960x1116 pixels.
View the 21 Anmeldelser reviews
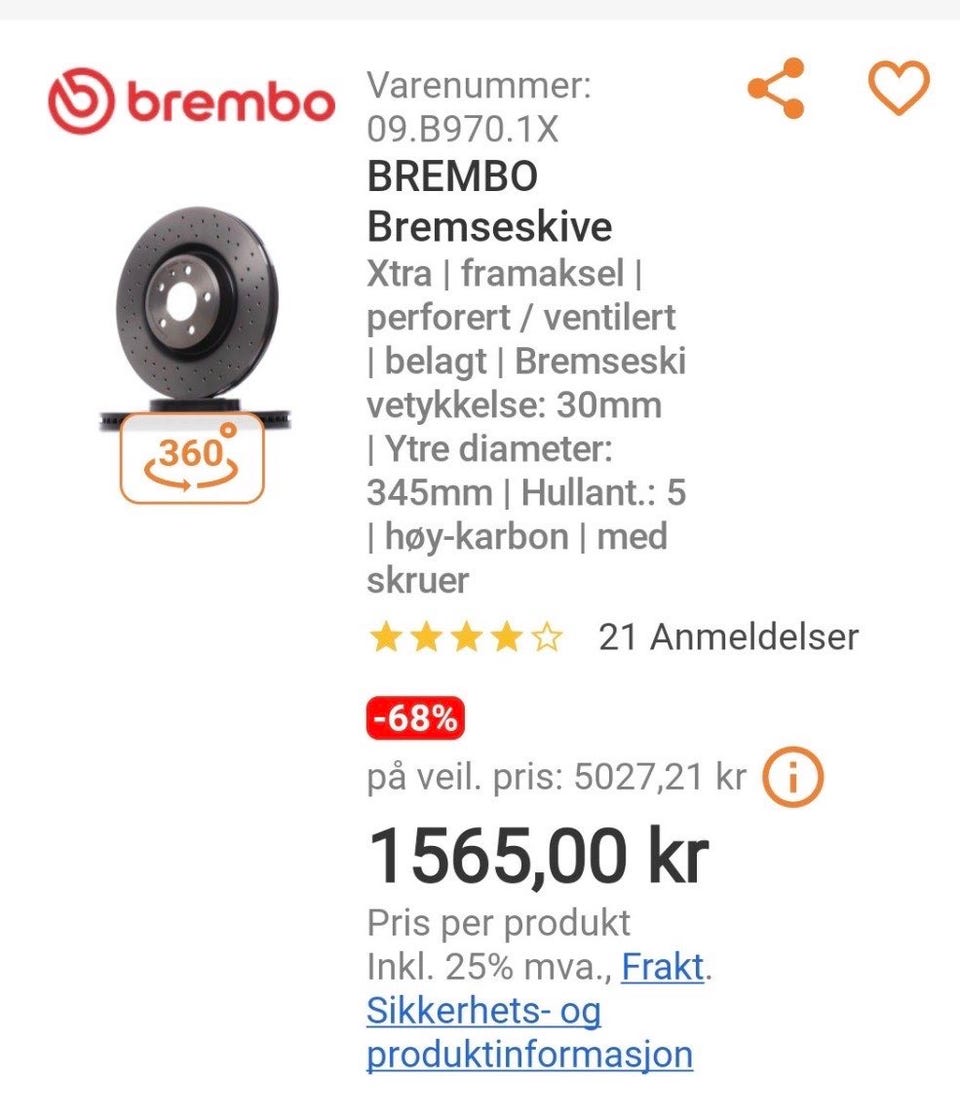click(x=728, y=637)
